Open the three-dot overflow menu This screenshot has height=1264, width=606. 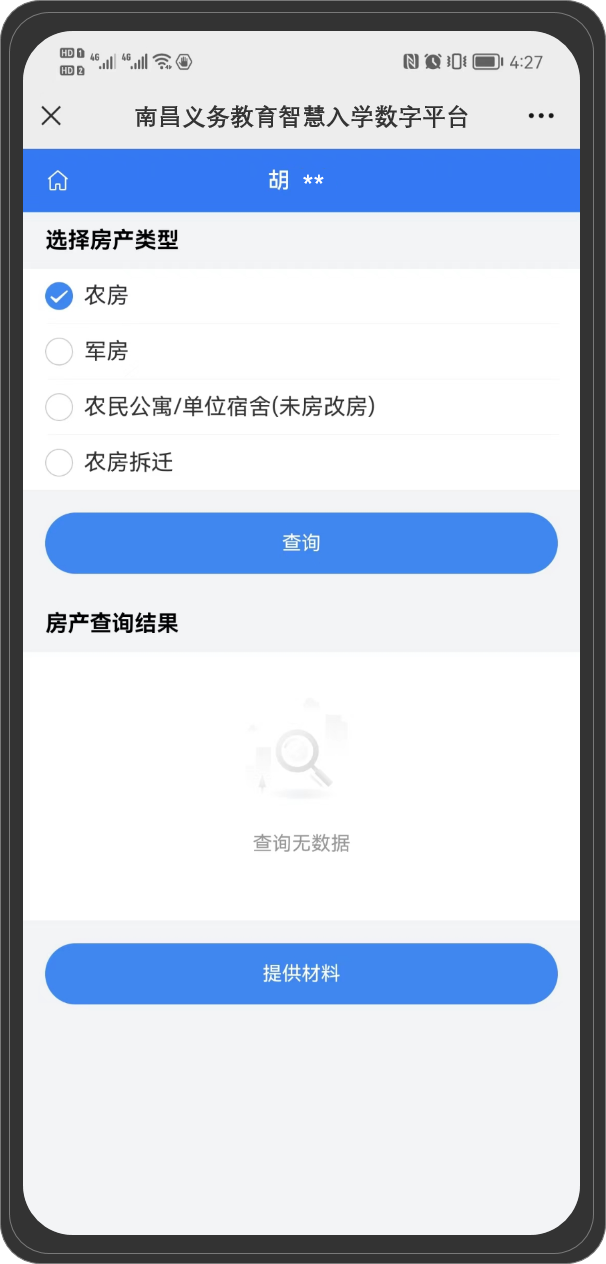(x=541, y=116)
